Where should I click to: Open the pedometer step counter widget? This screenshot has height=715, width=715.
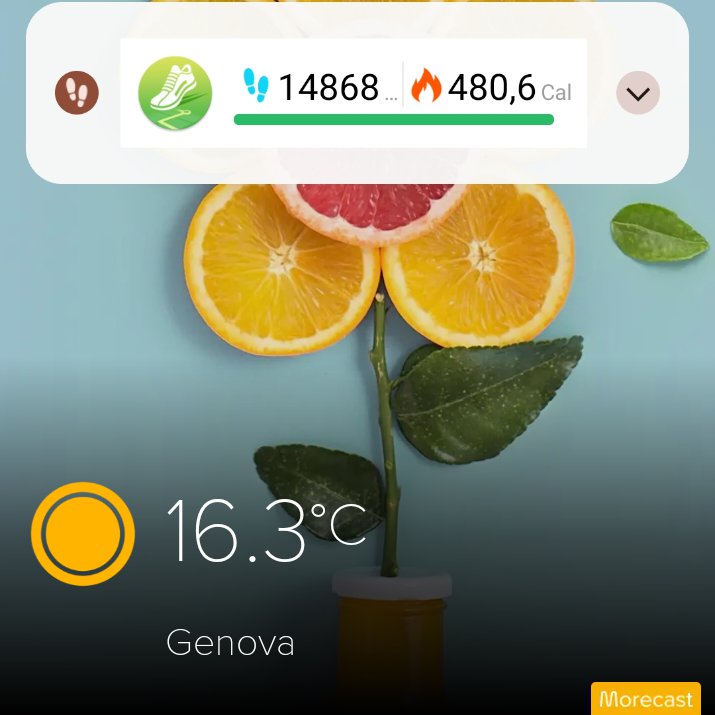(353, 93)
